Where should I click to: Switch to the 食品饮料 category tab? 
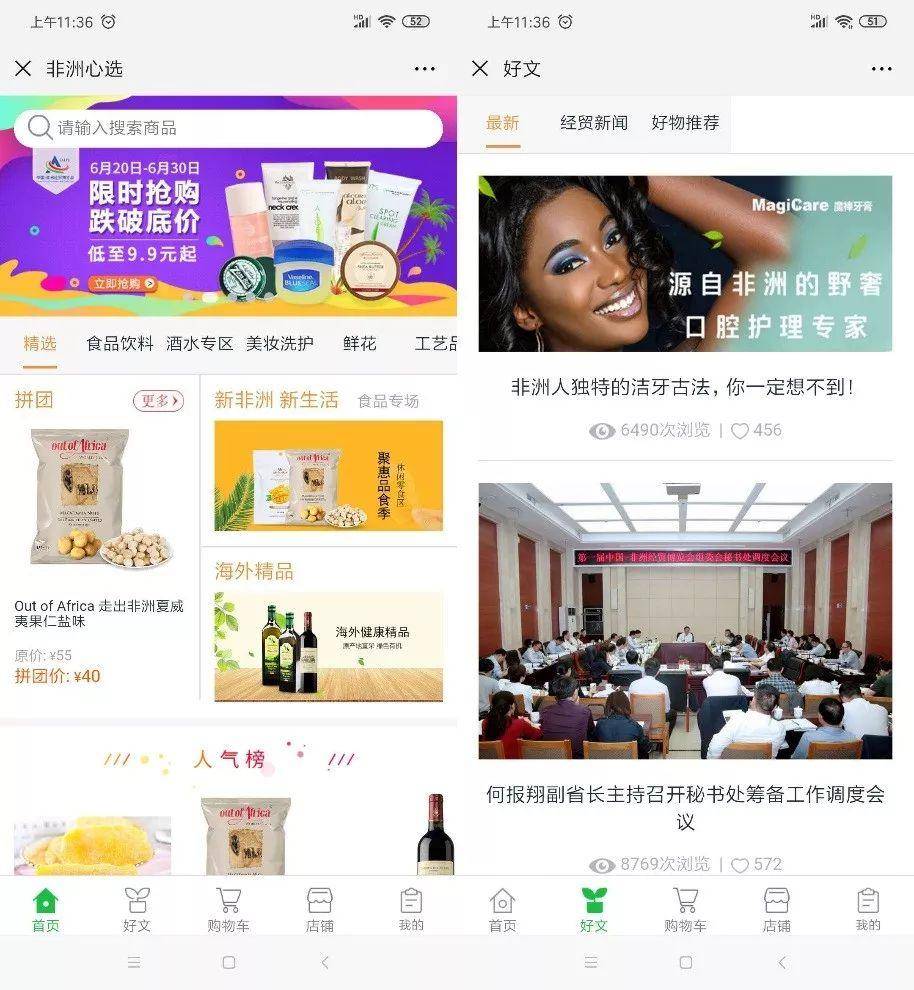(120, 343)
